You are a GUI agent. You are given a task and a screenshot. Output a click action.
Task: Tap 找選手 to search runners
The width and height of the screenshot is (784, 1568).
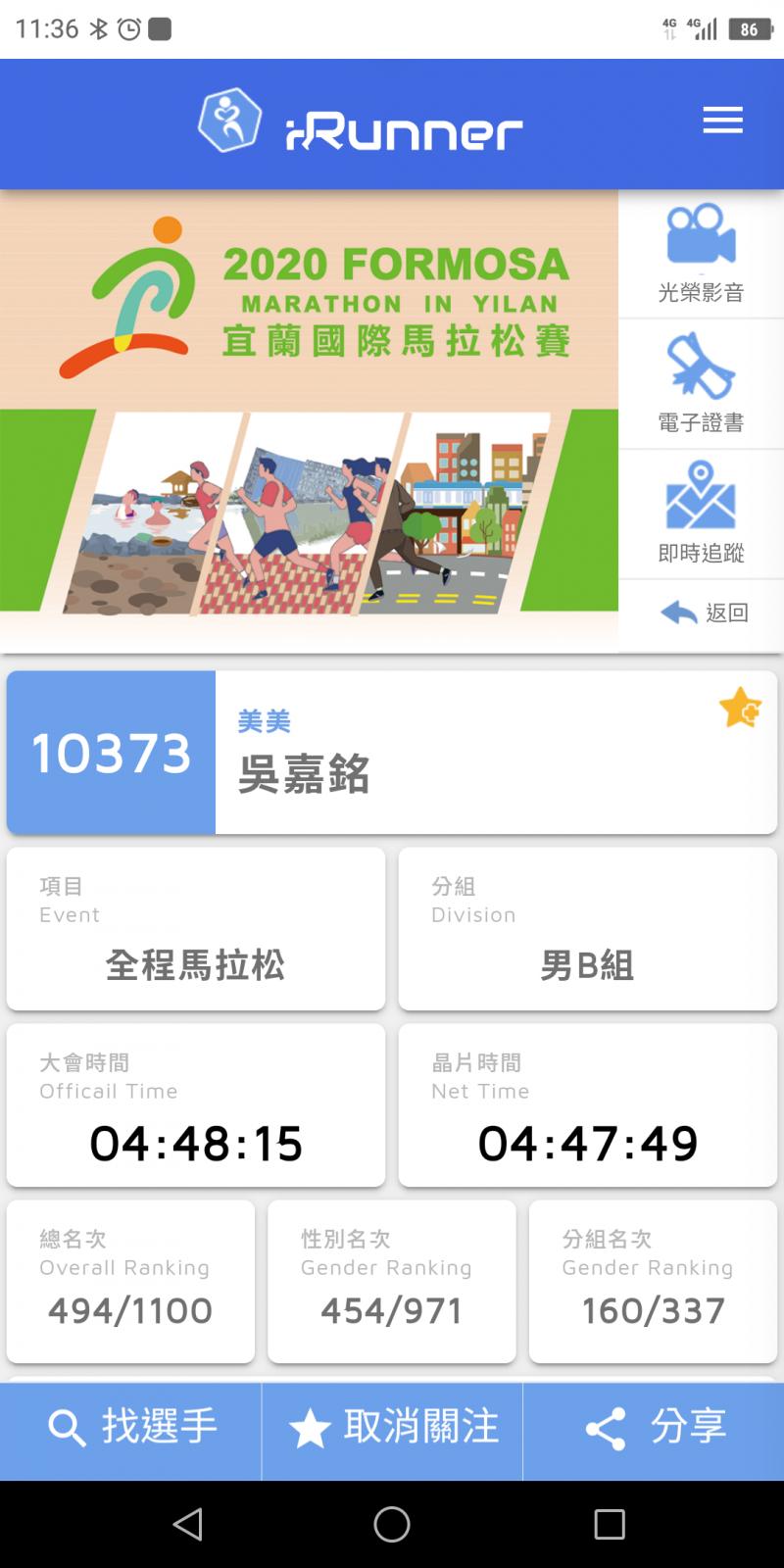131,1427
